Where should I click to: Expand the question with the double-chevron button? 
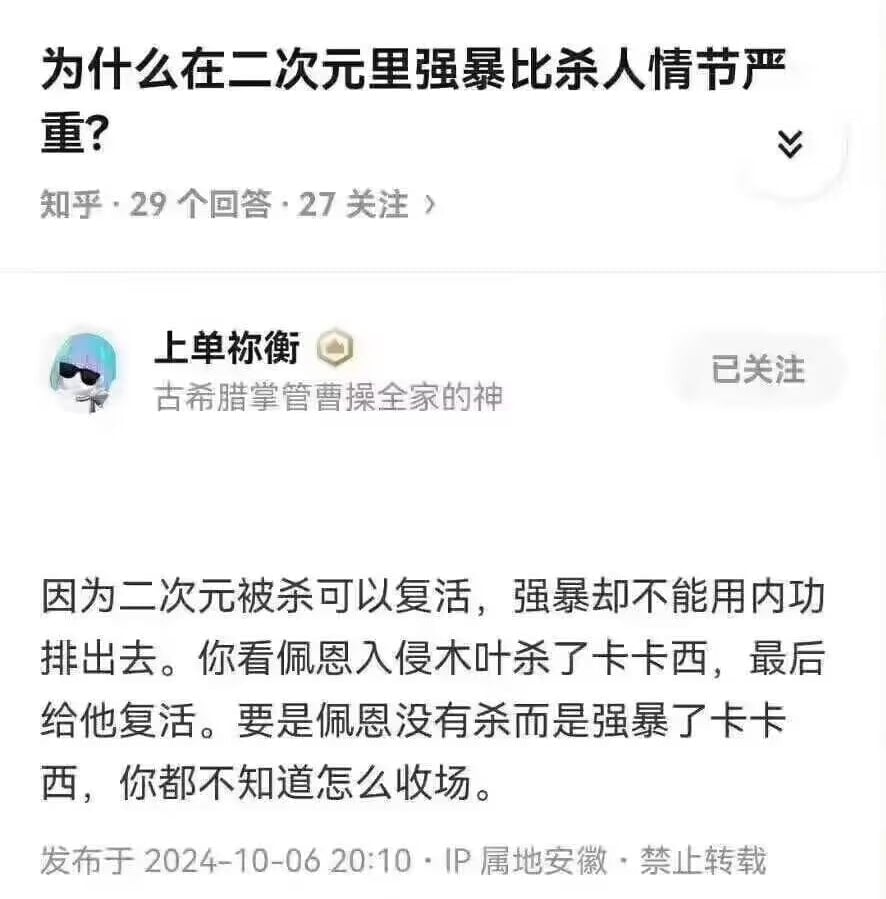790,146
